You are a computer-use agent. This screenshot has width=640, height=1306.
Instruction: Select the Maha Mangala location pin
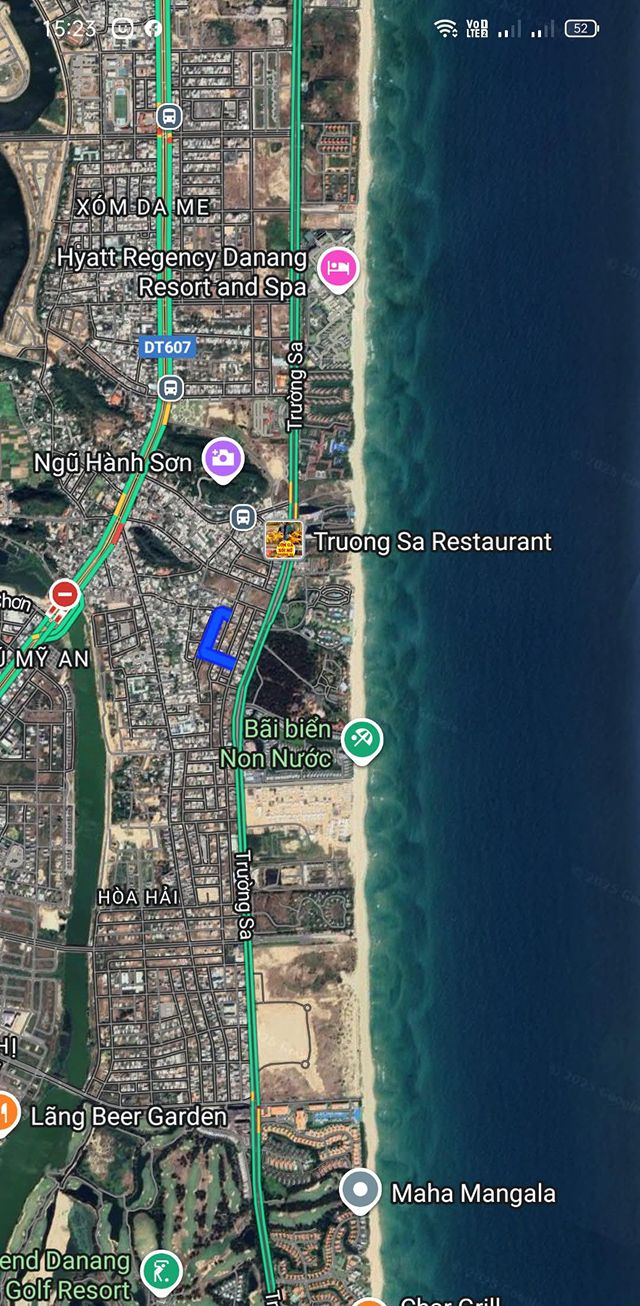[x=360, y=1190]
